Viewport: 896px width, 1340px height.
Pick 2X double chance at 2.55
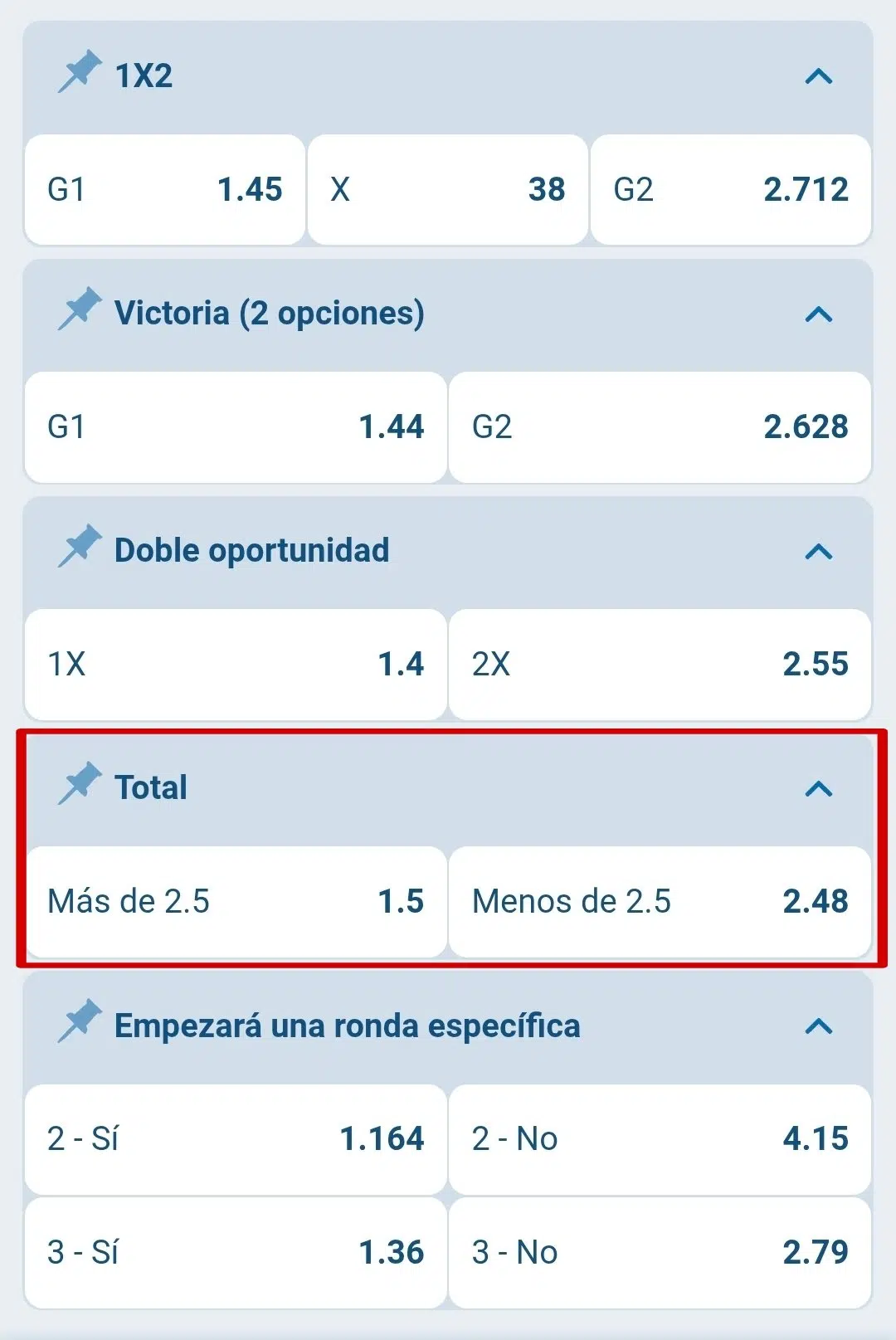coord(660,663)
